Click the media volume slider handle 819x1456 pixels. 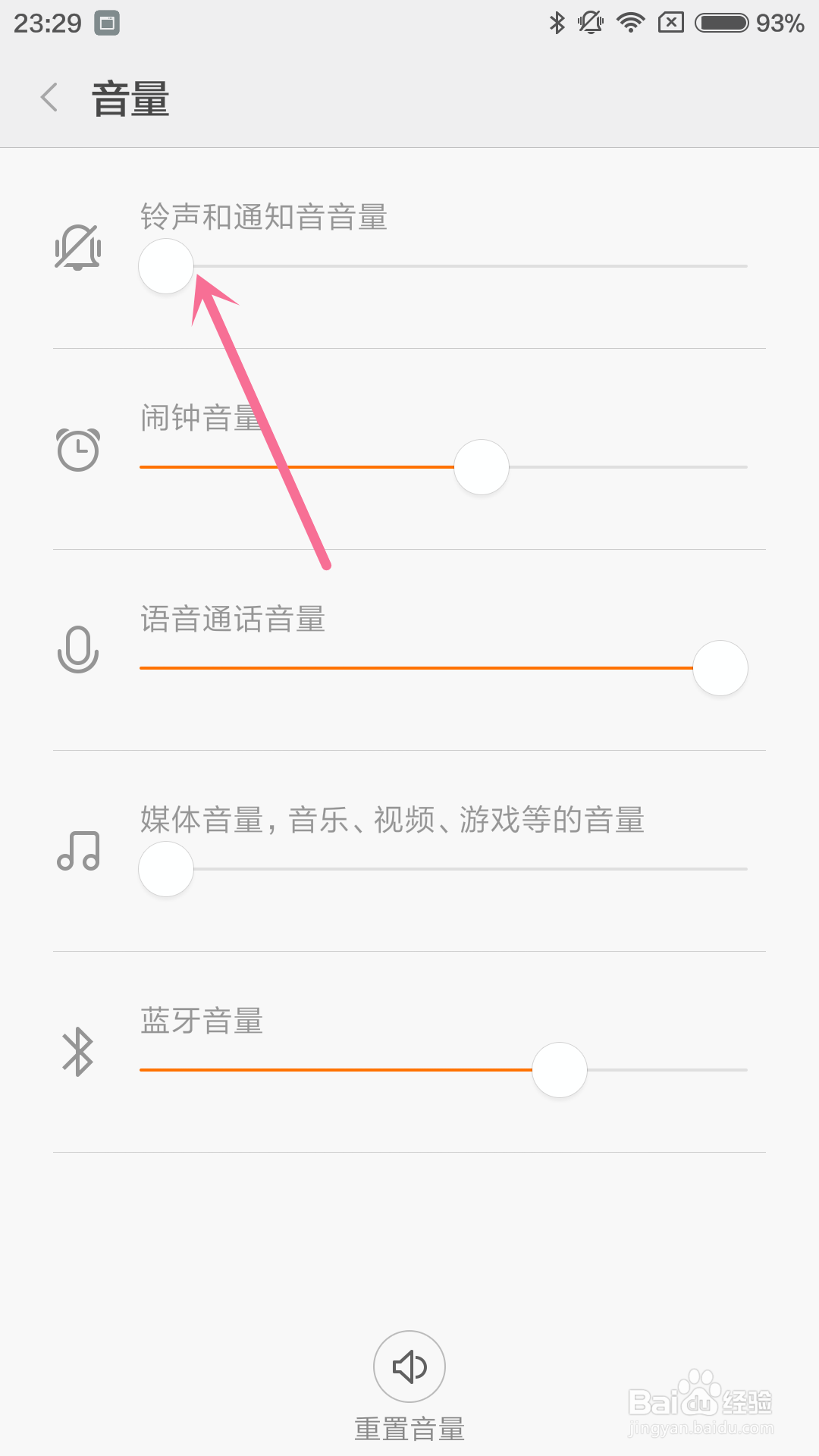click(x=165, y=869)
